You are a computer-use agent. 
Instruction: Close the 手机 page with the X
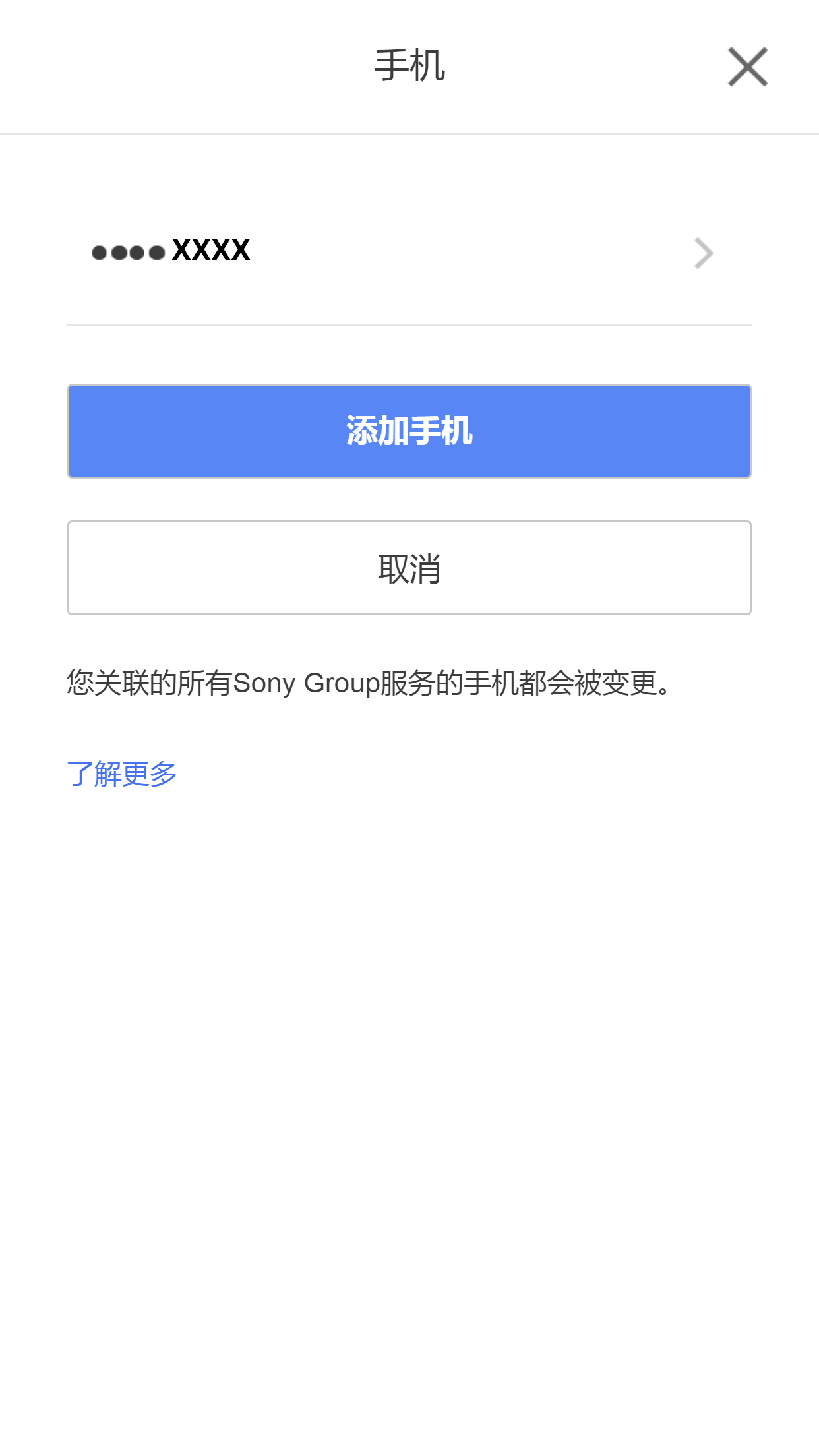(748, 67)
